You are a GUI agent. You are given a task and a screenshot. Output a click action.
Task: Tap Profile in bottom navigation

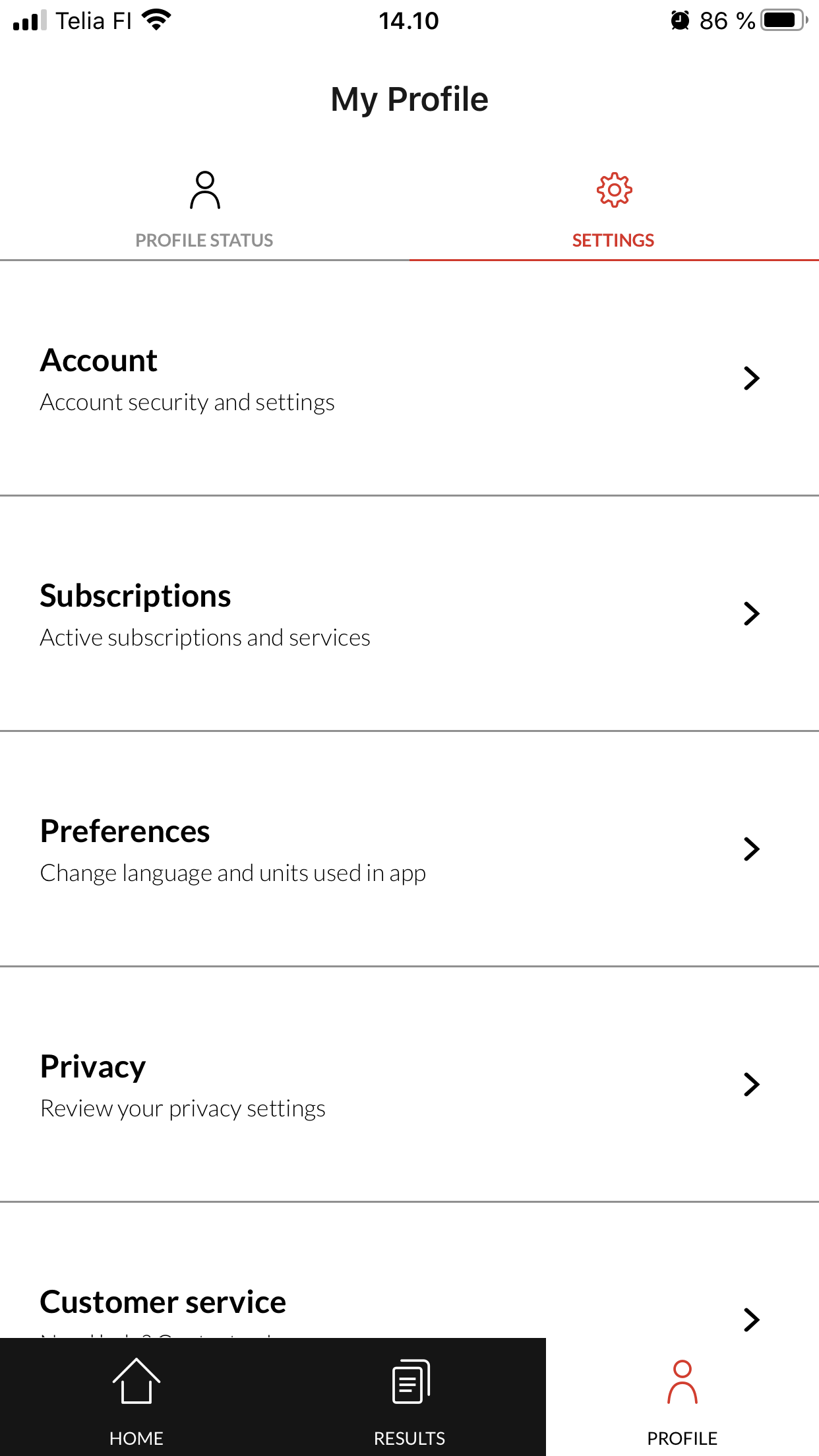682,1397
